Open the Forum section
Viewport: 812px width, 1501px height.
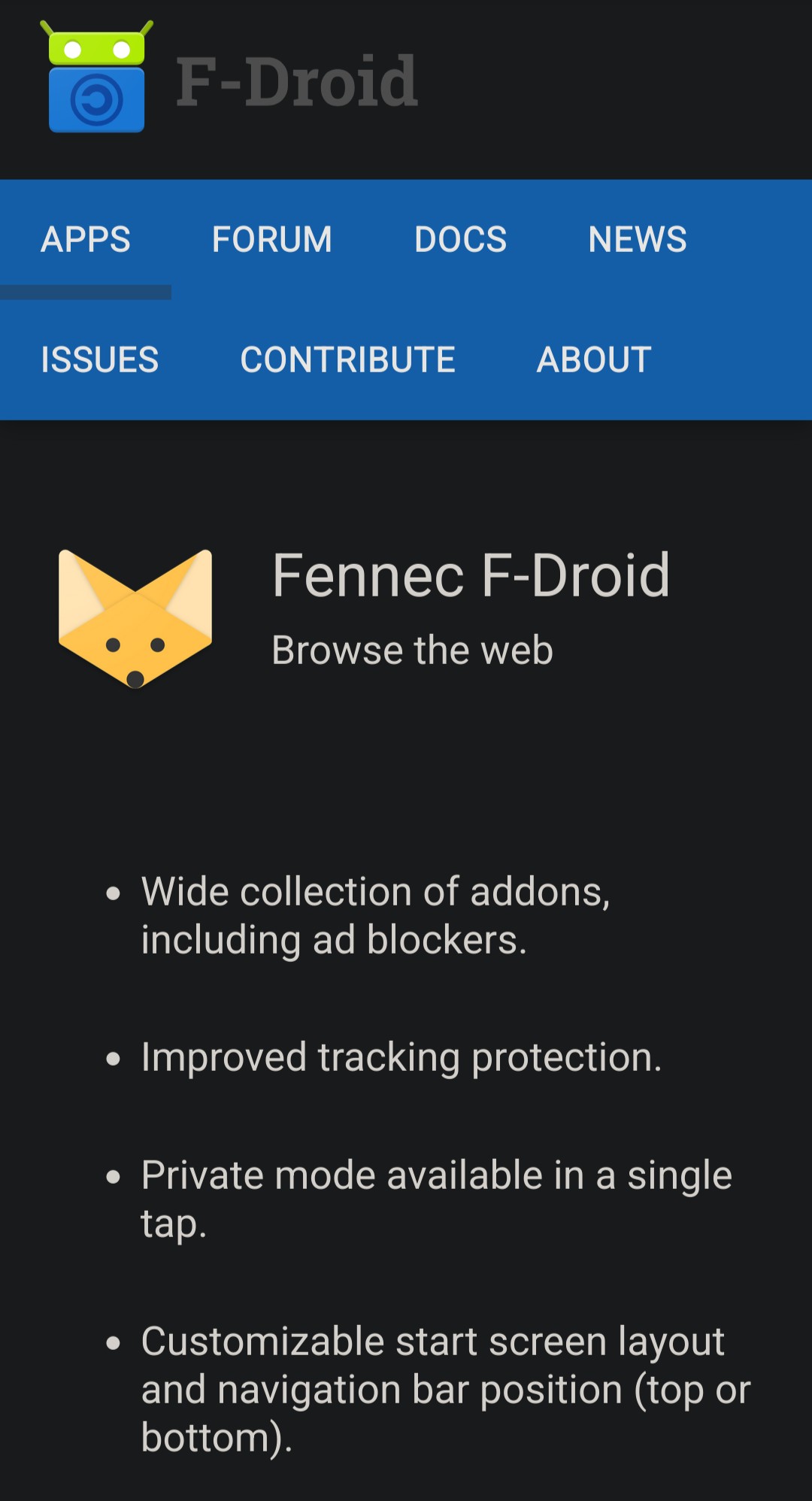(272, 240)
